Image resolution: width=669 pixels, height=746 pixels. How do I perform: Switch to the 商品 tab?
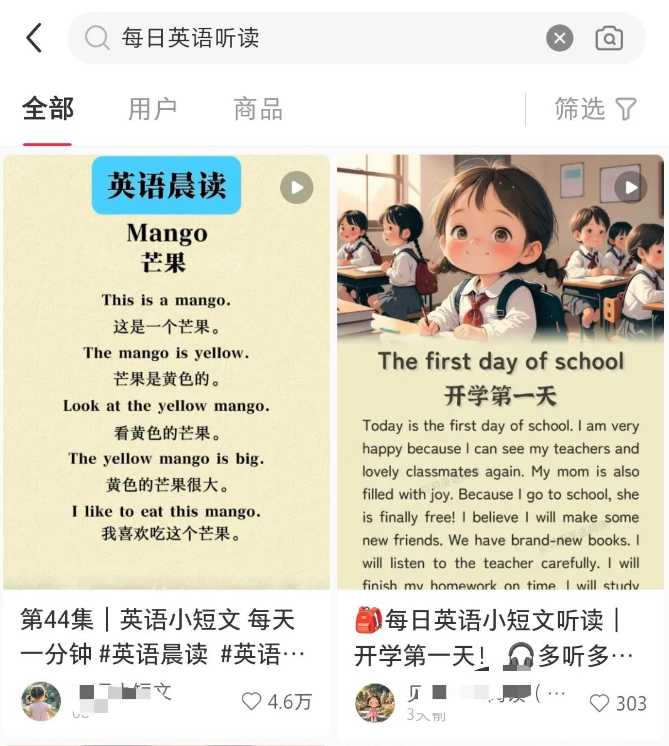pos(258,109)
